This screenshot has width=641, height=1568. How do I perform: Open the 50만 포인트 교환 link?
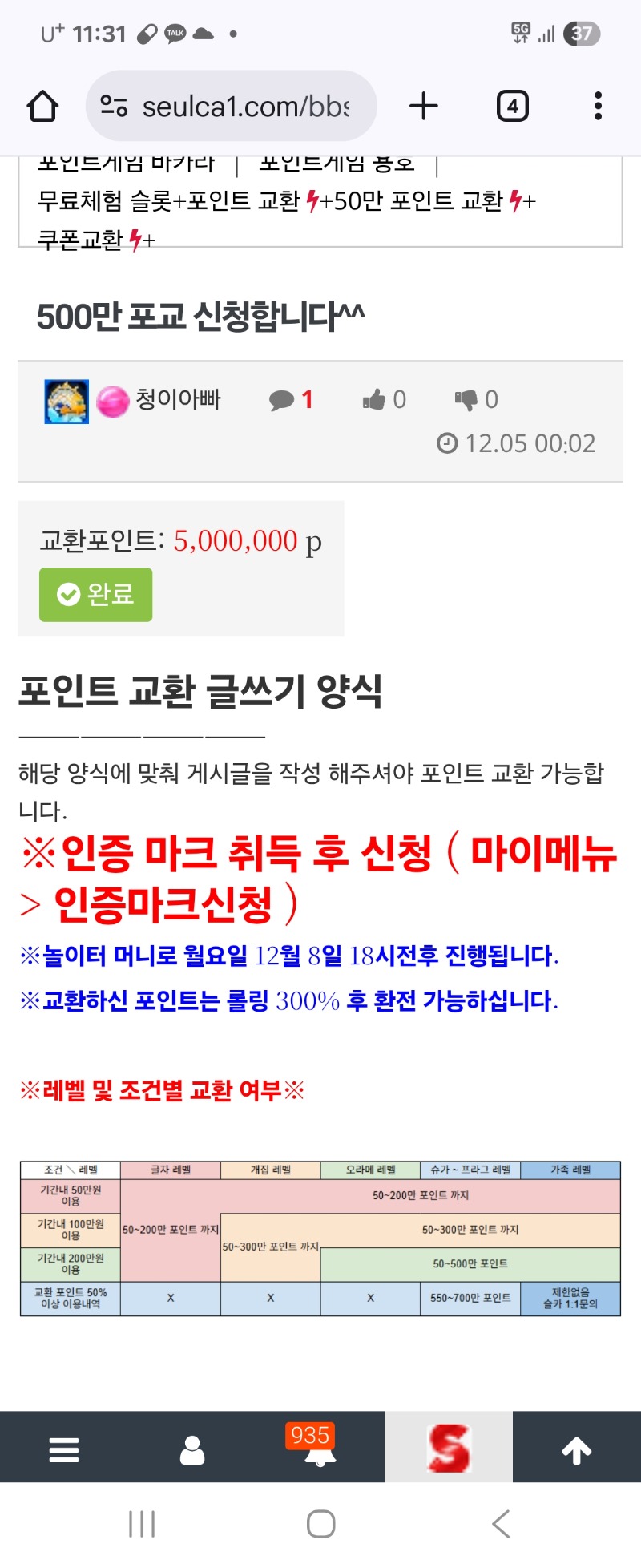coord(418,200)
